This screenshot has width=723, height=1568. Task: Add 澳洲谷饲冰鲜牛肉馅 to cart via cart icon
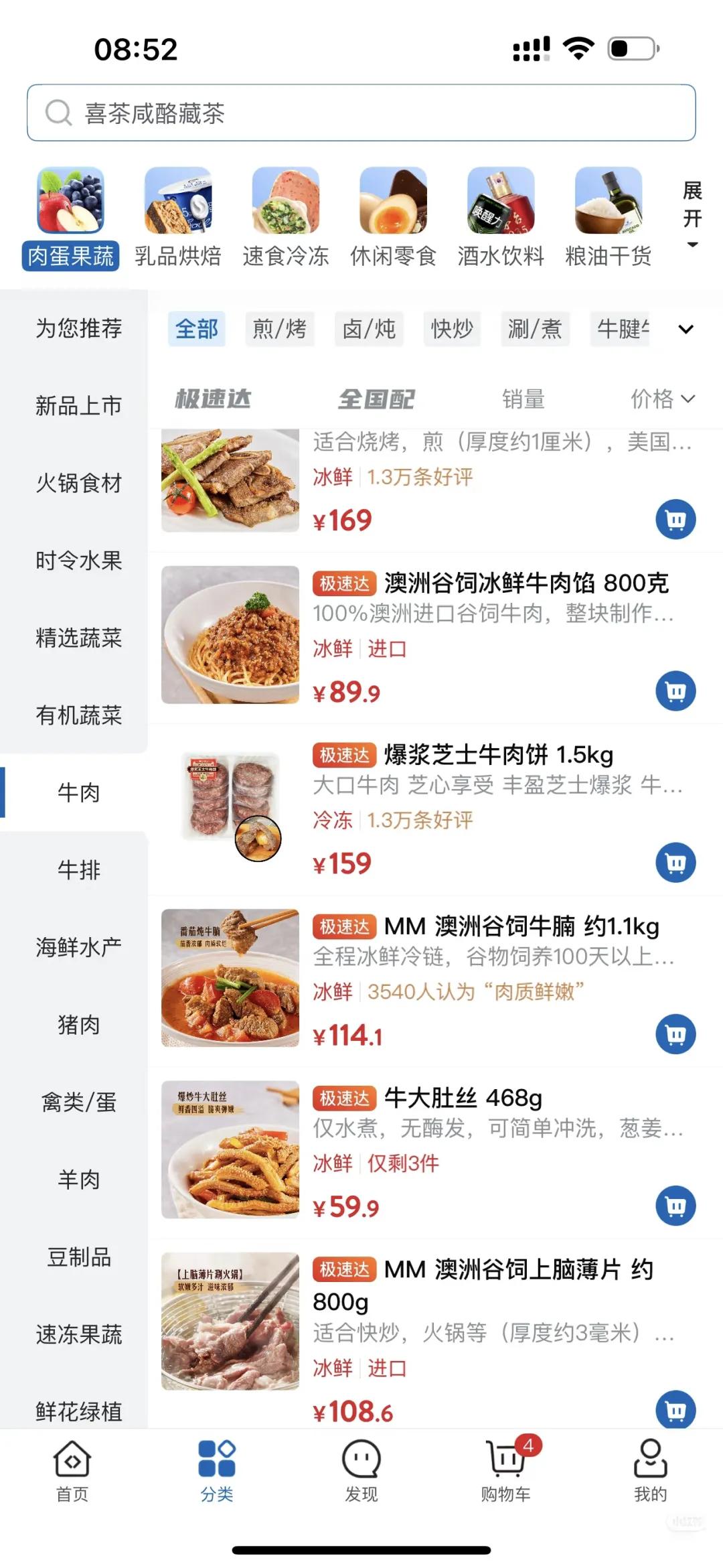(x=675, y=692)
